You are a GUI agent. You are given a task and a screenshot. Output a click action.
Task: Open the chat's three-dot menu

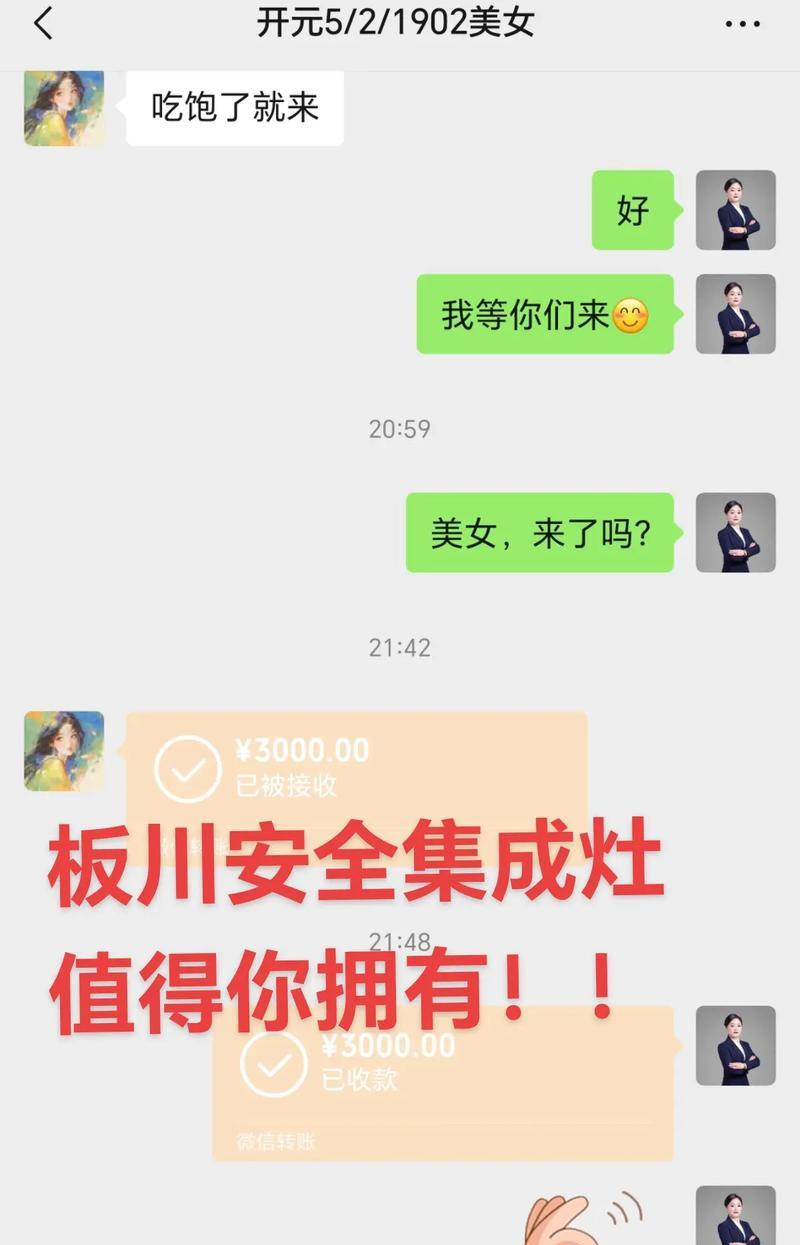click(742, 24)
